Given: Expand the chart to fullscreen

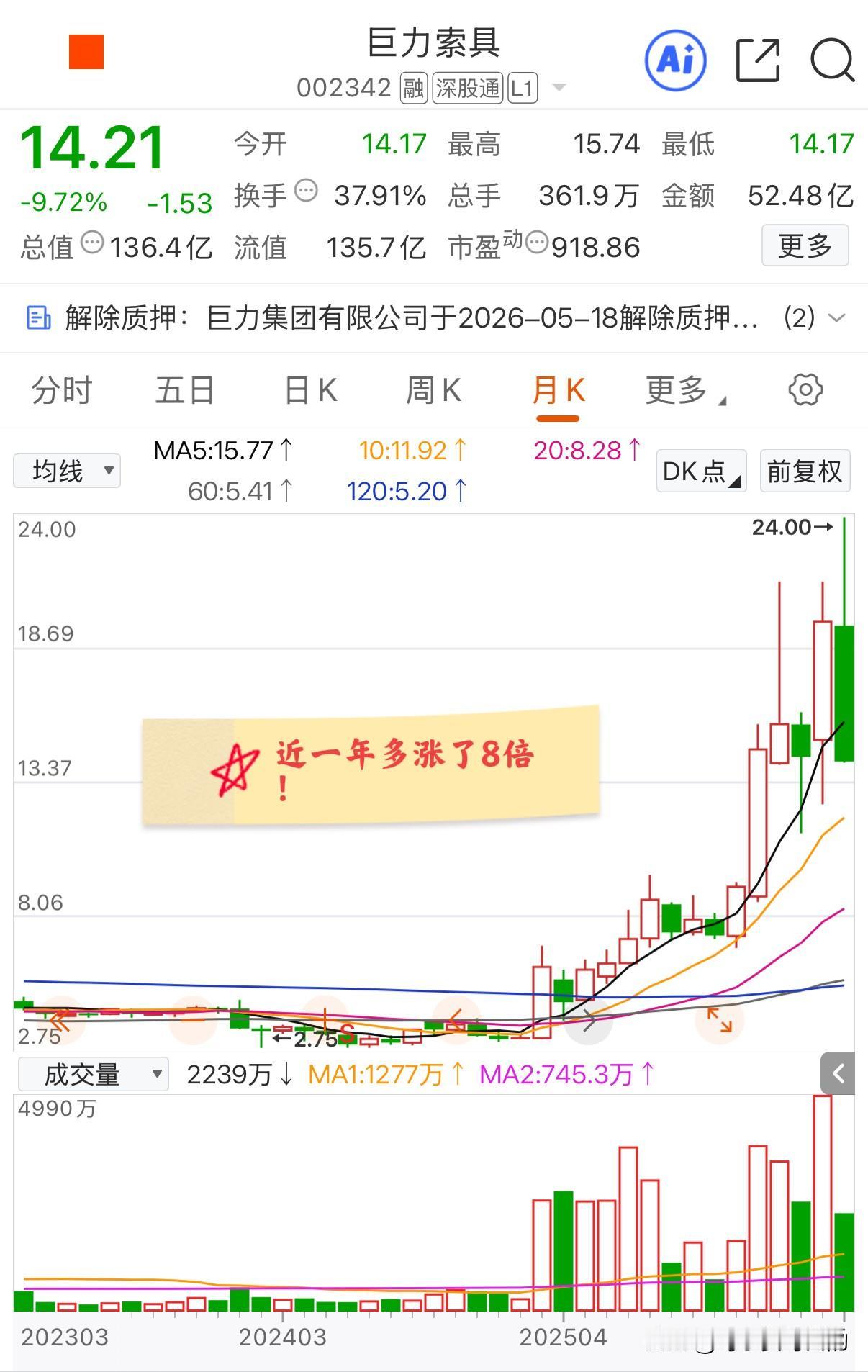Looking at the screenshot, I should [719, 1020].
